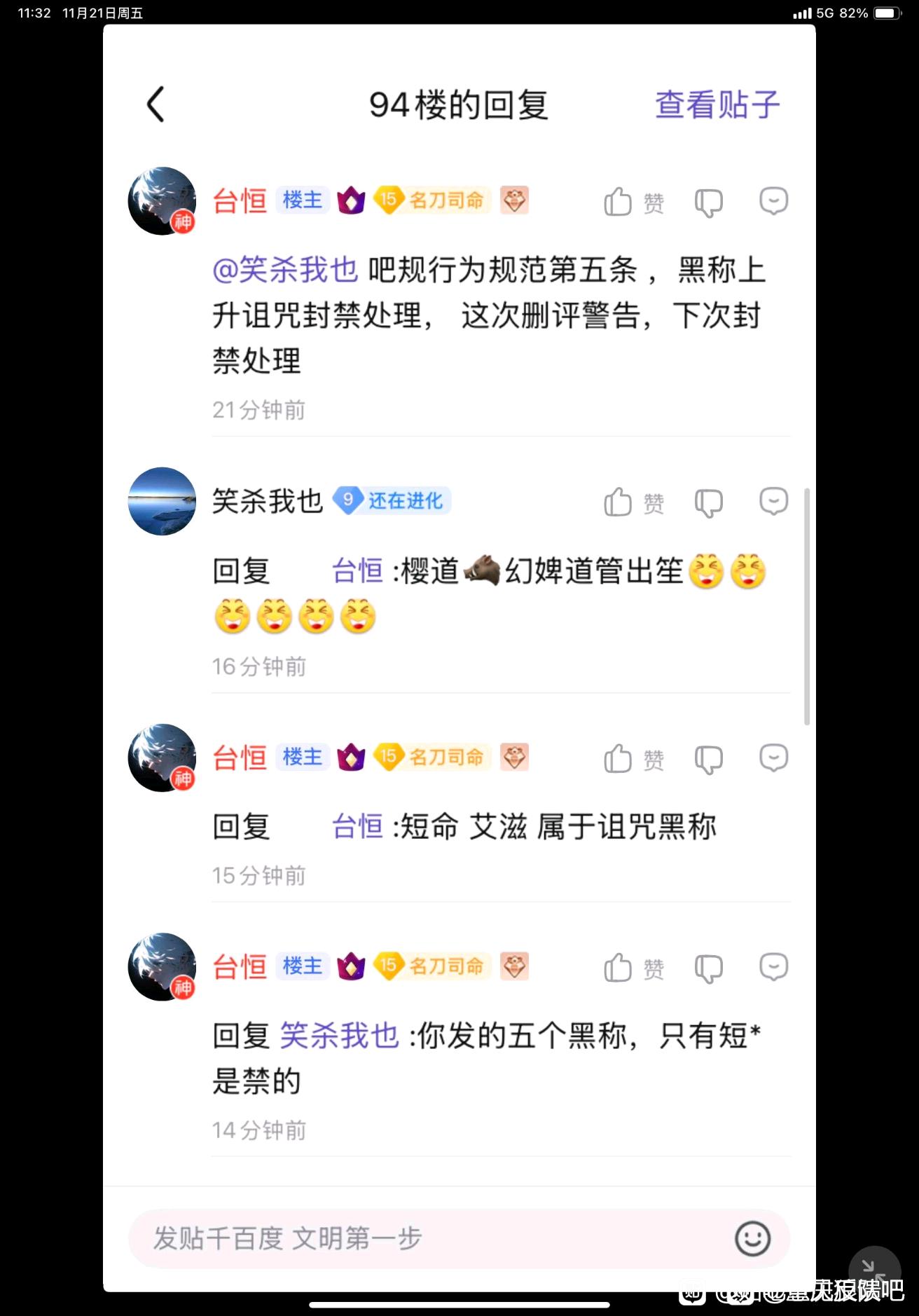
Task: Reply to 笑杀我也's comment via its bubble icon
Action: [773, 501]
